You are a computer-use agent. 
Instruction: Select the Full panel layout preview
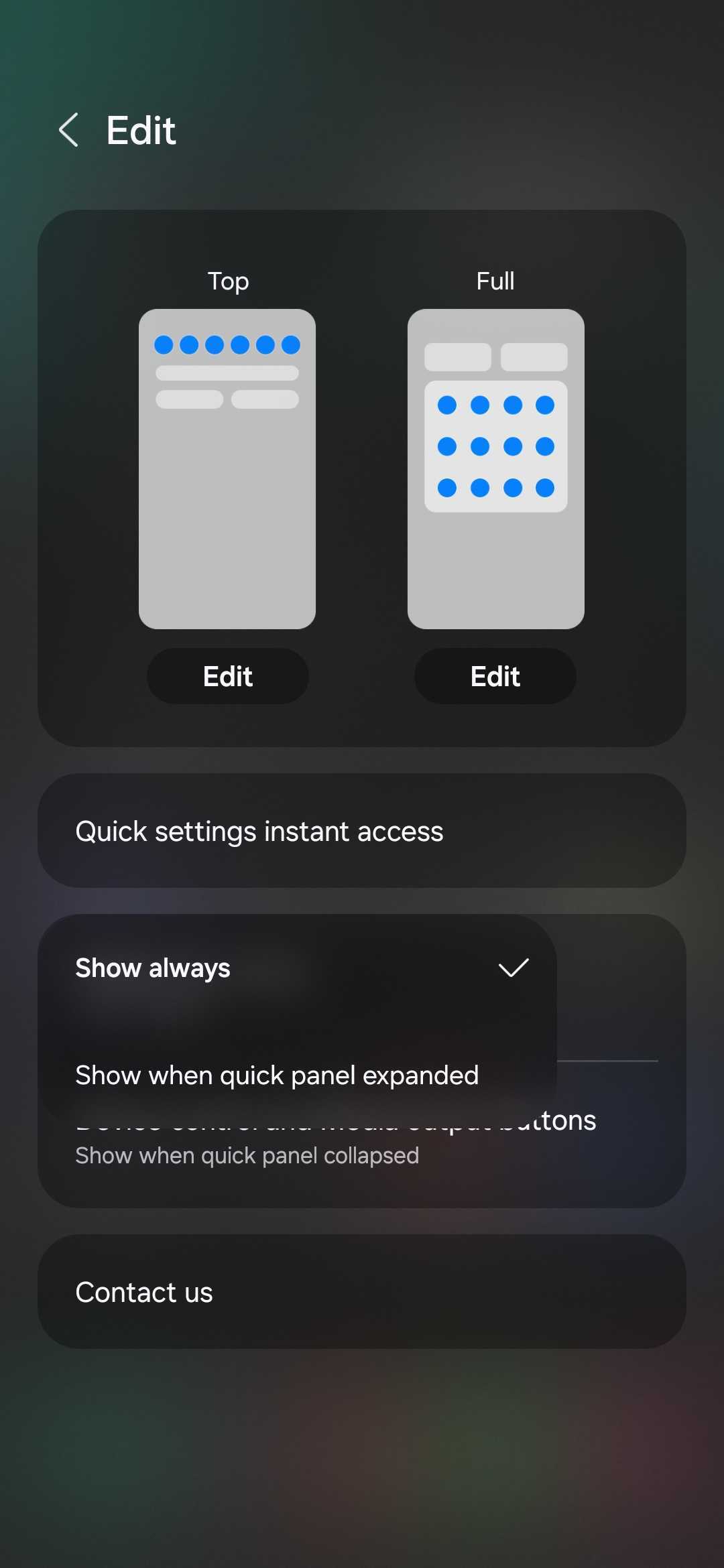point(495,468)
